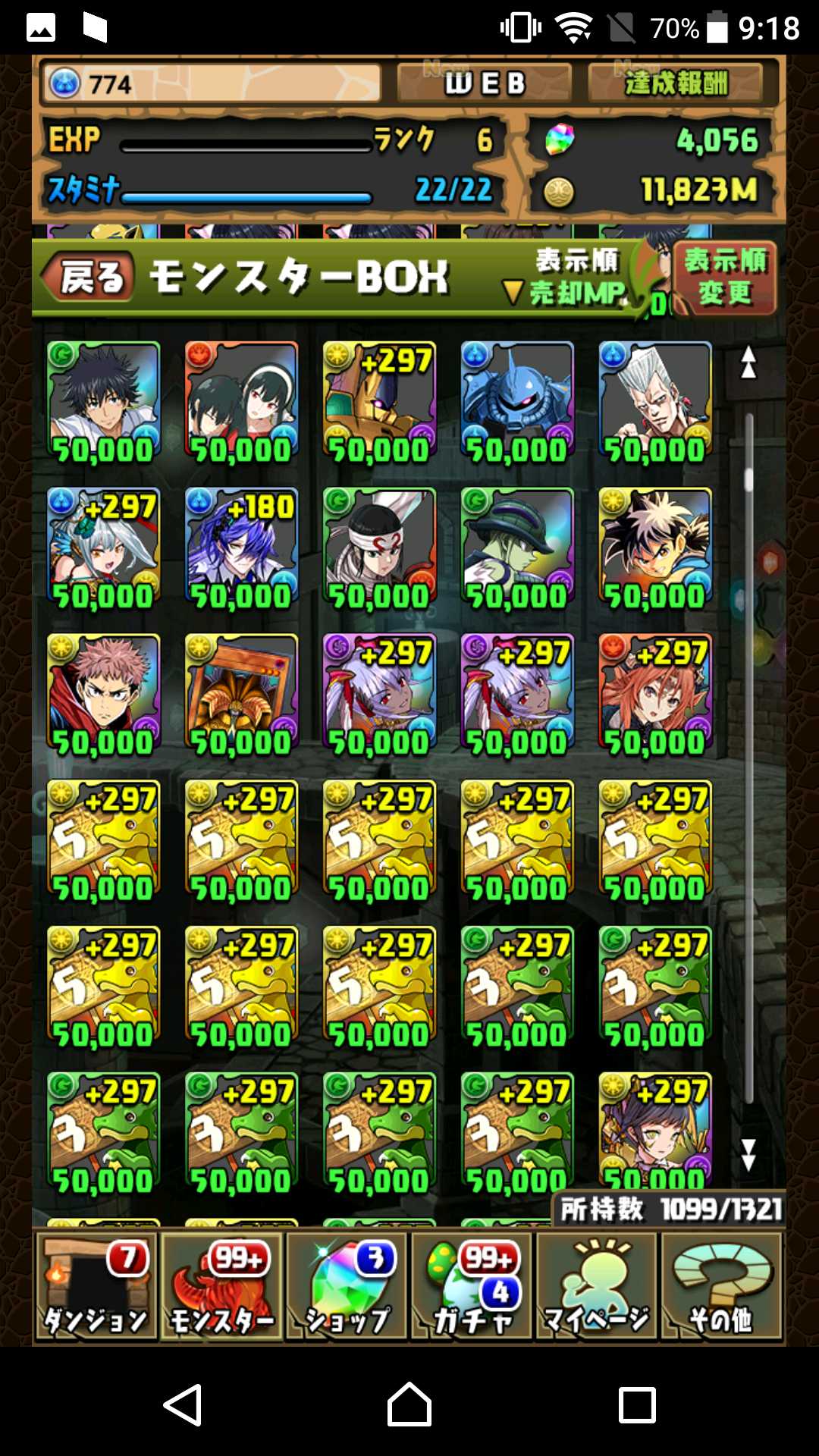Switch to the その他 tab

coord(721,1286)
